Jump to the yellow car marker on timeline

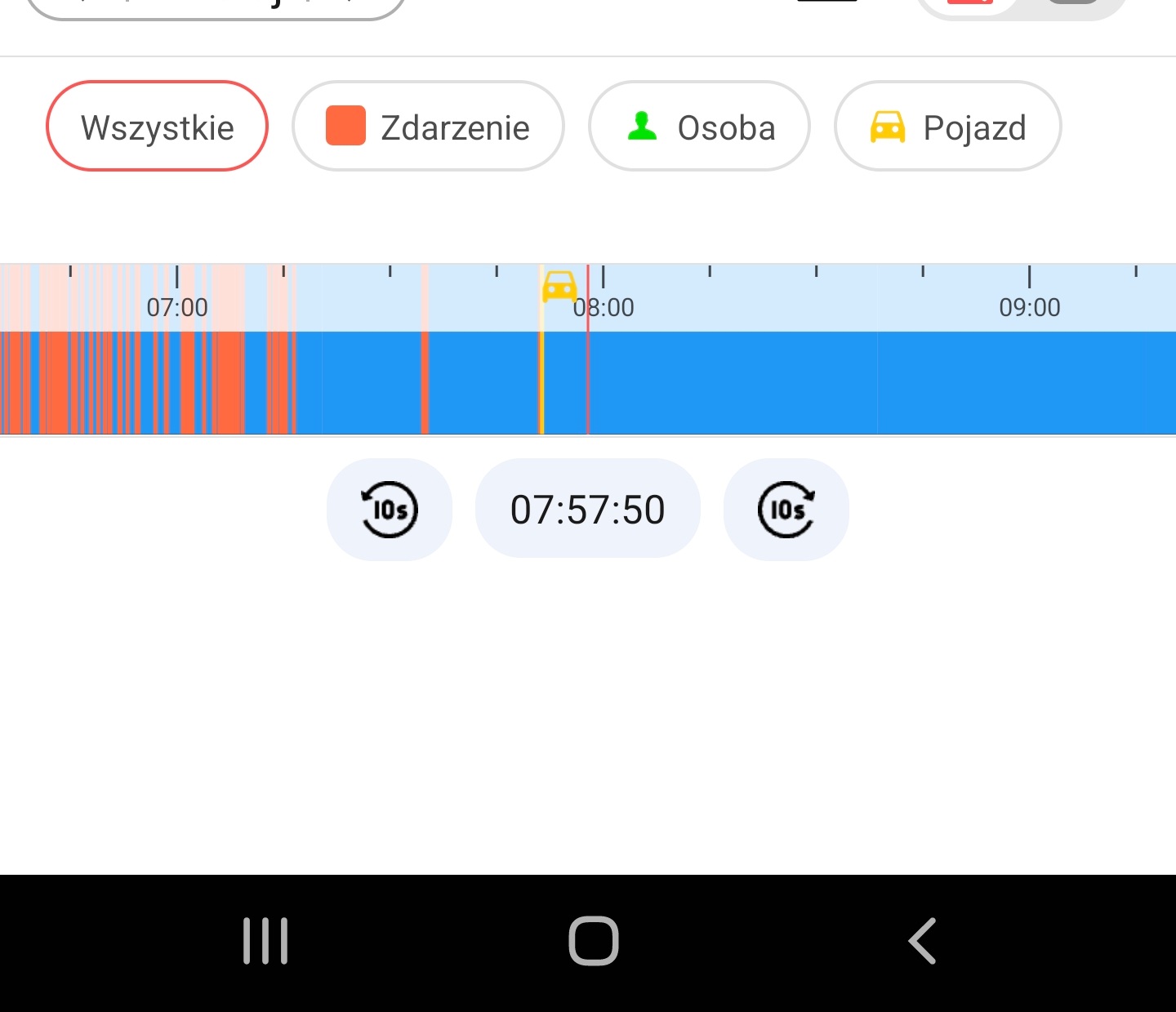[x=559, y=288]
